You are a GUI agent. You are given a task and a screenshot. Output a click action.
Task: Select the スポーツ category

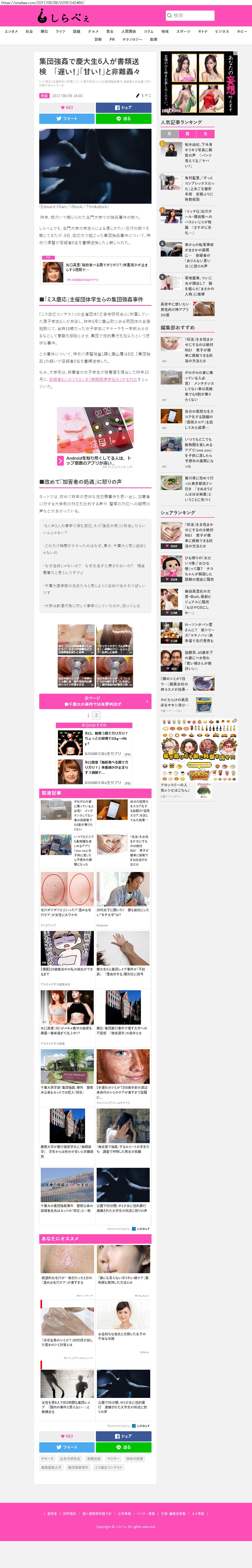pyautogui.click(x=183, y=31)
